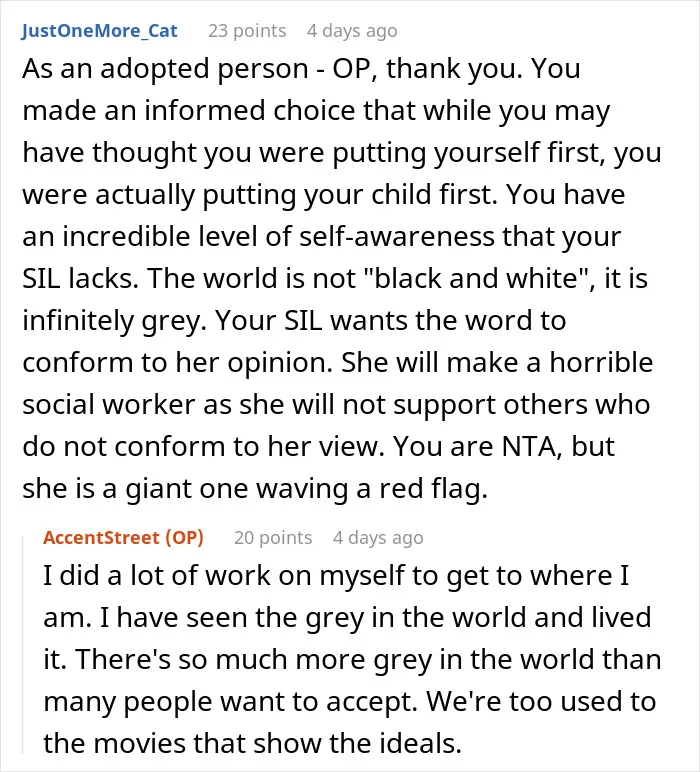Open JustOneMore_Cat's user profile
This screenshot has height=772, width=700.
pos(99,31)
